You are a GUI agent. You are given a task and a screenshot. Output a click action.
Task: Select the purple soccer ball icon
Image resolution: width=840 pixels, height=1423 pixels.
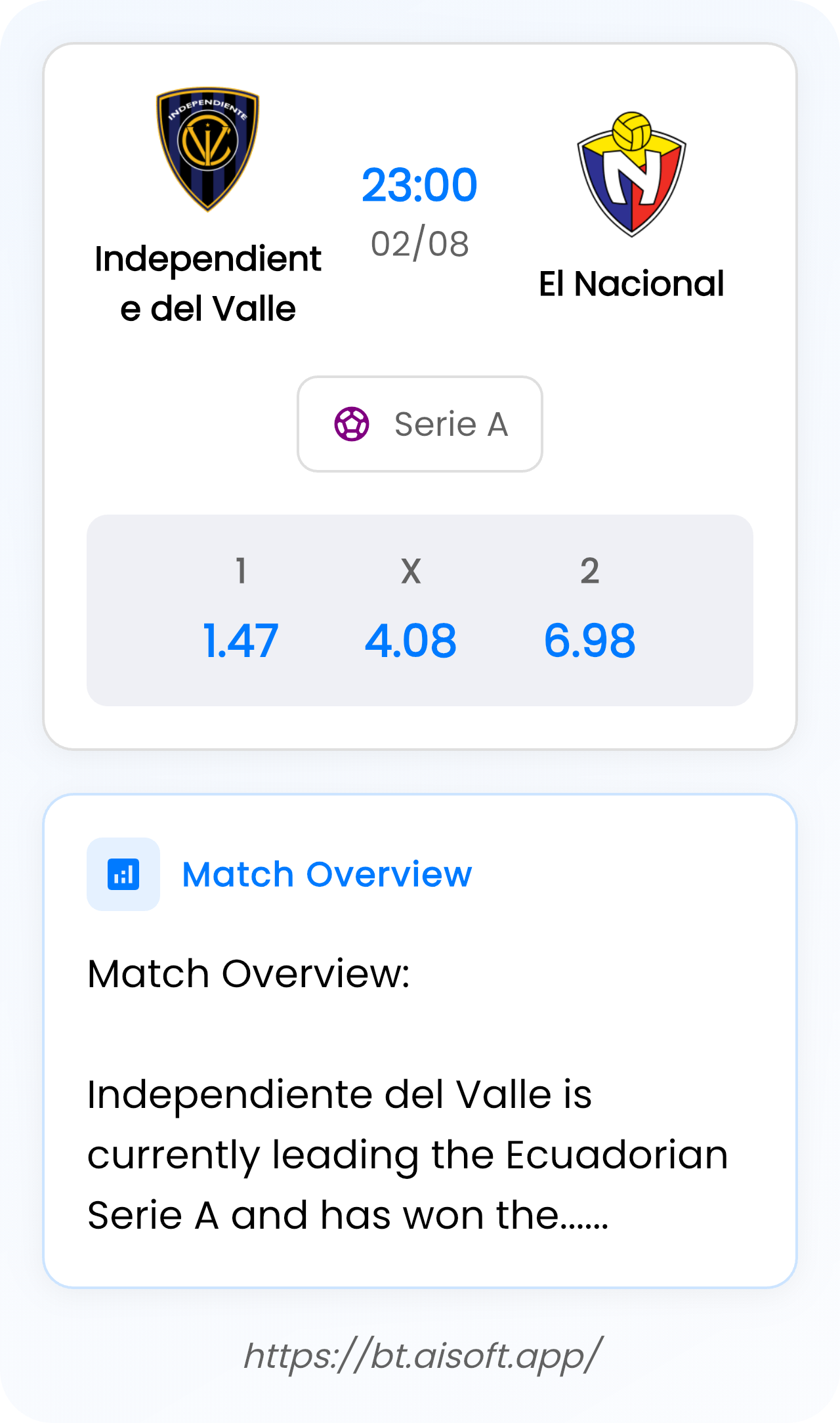coord(352,423)
